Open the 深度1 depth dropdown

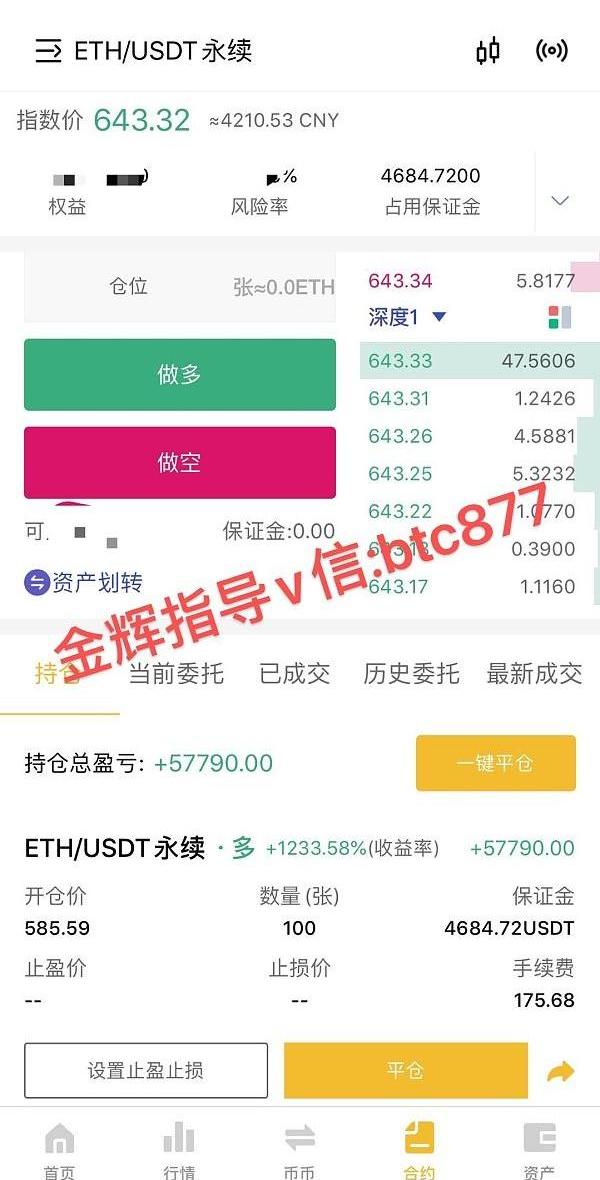tap(407, 318)
